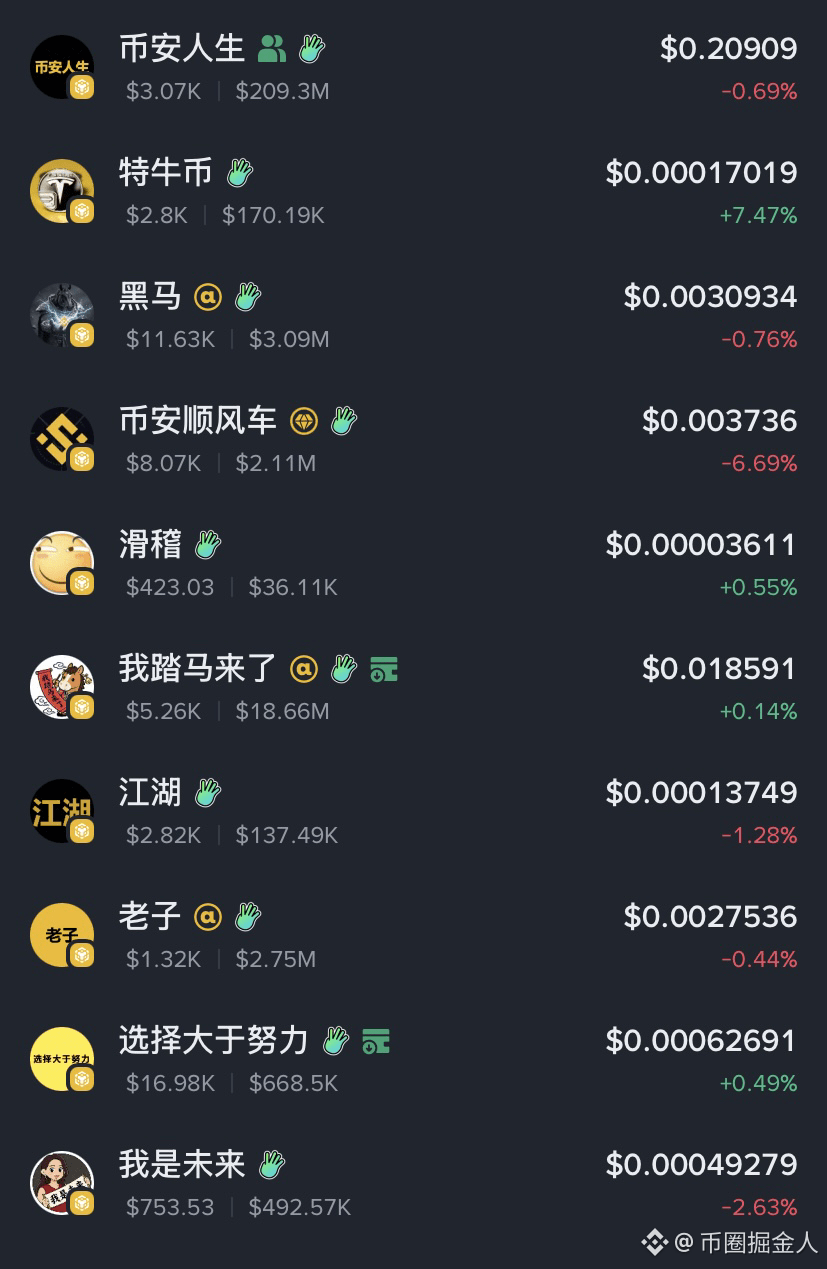Click the diamond badge beside 币安顺风车
The height and width of the screenshot is (1269, 827).
click(302, 420)
